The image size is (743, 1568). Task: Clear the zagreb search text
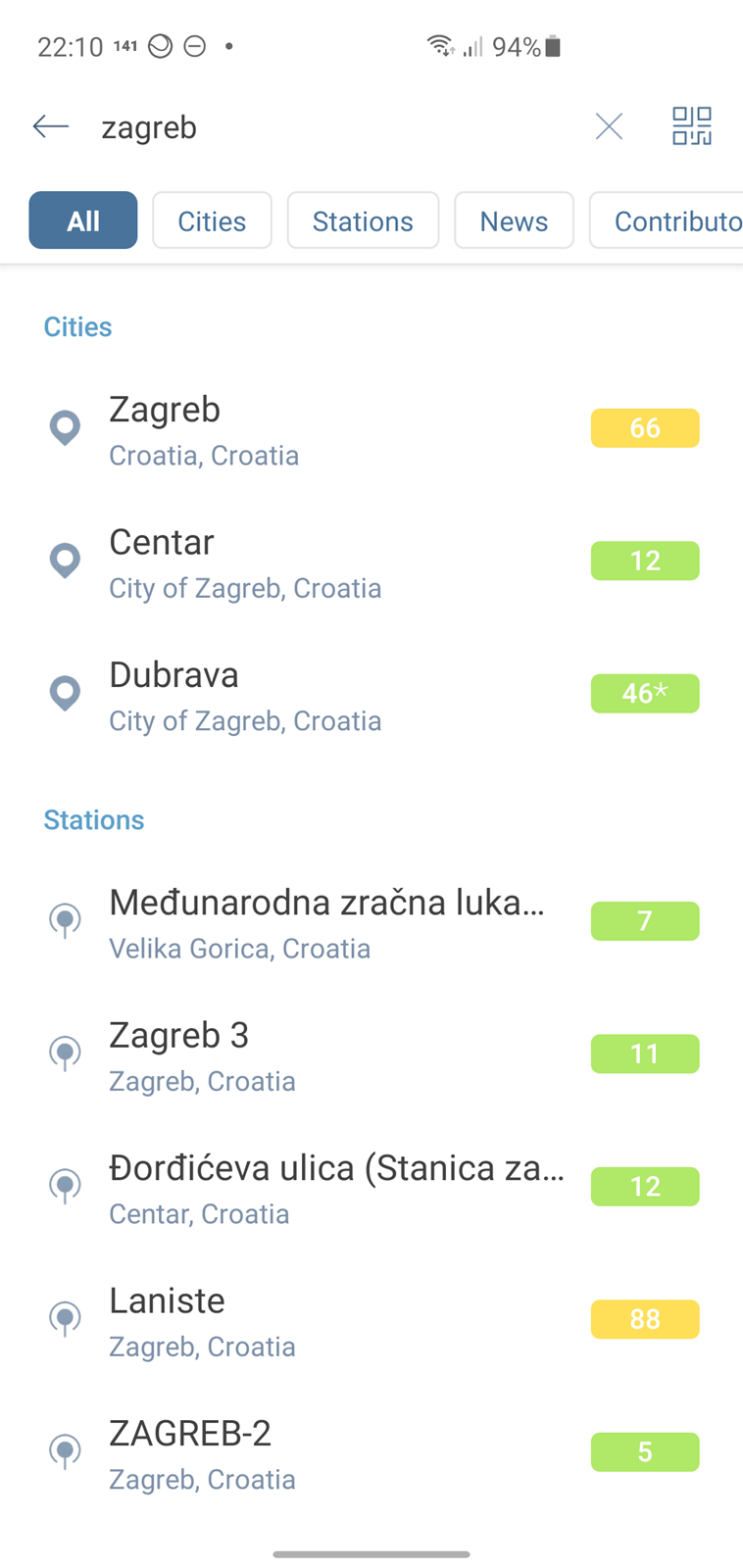pos(609,126)
